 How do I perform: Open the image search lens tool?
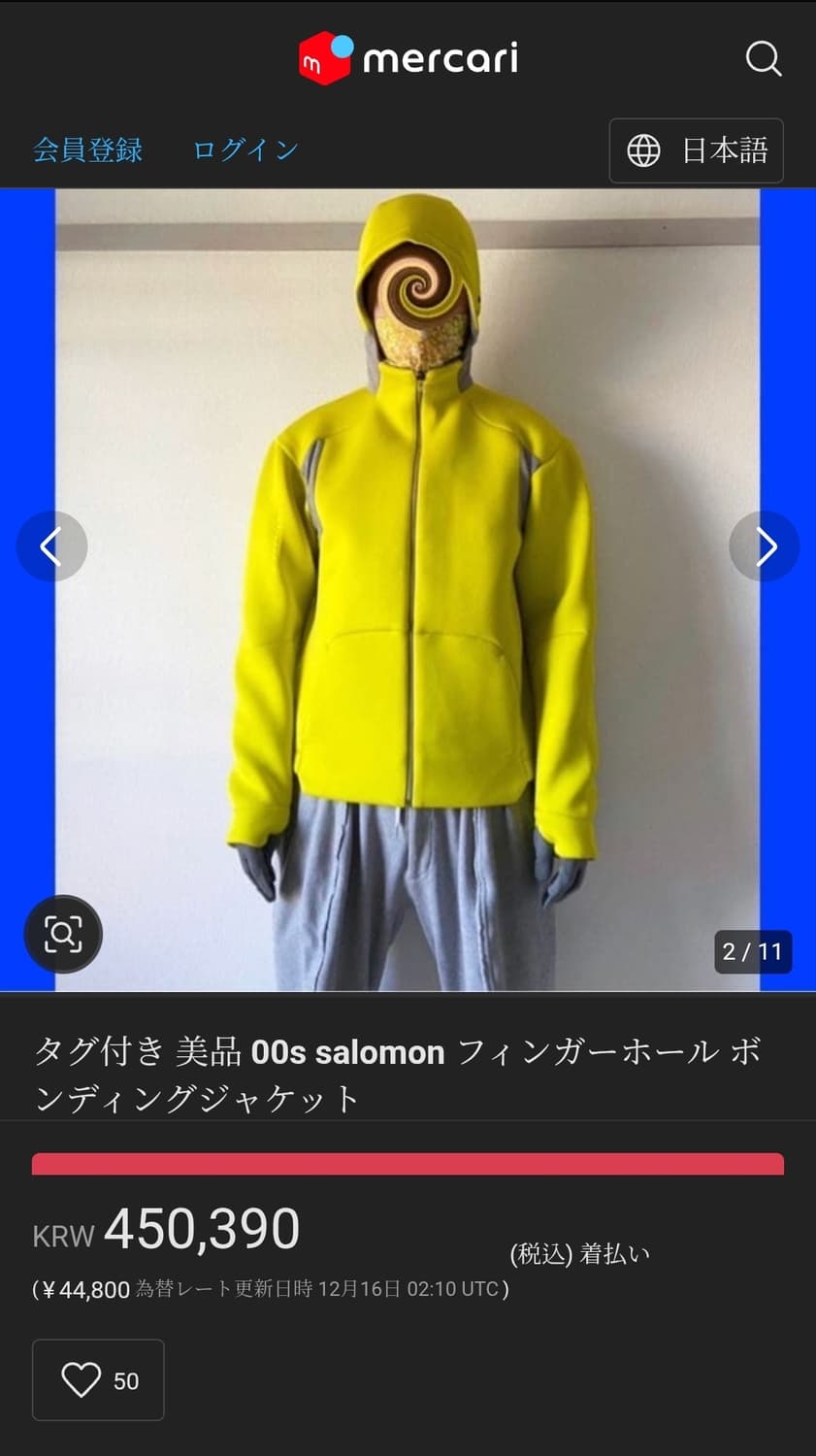click(62, 934)
